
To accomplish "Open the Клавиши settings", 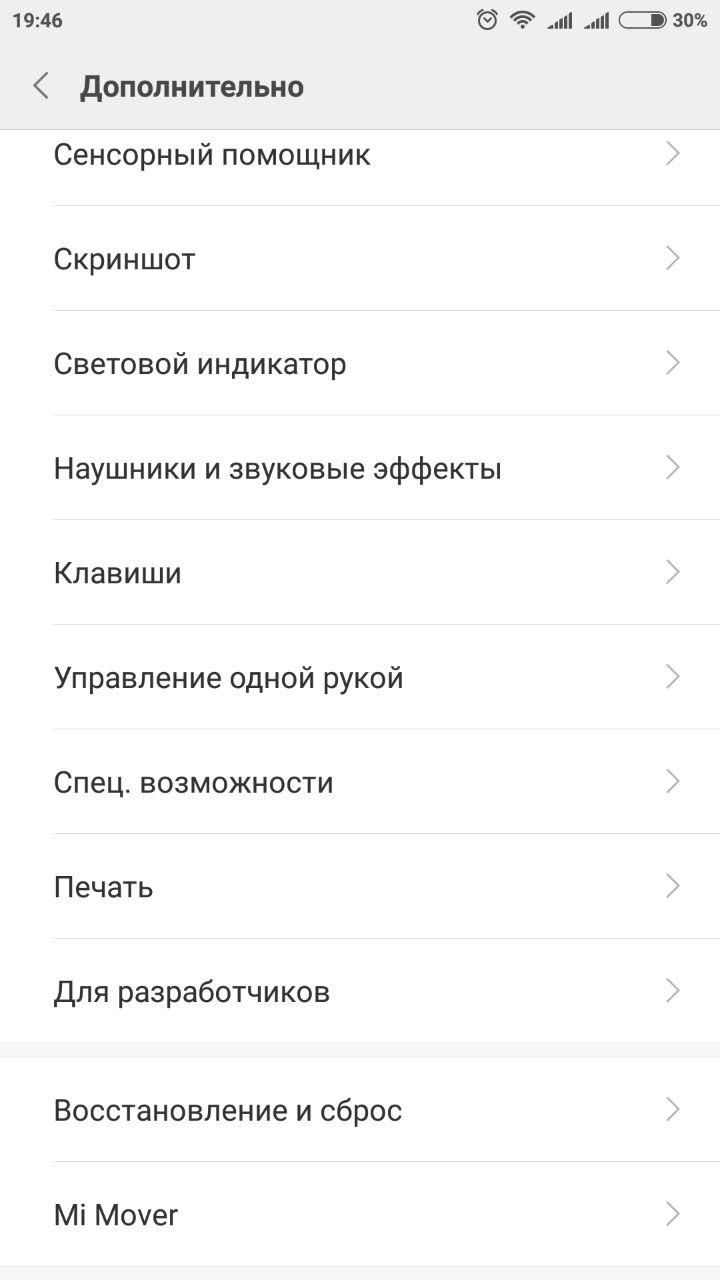I will point(360,573).
